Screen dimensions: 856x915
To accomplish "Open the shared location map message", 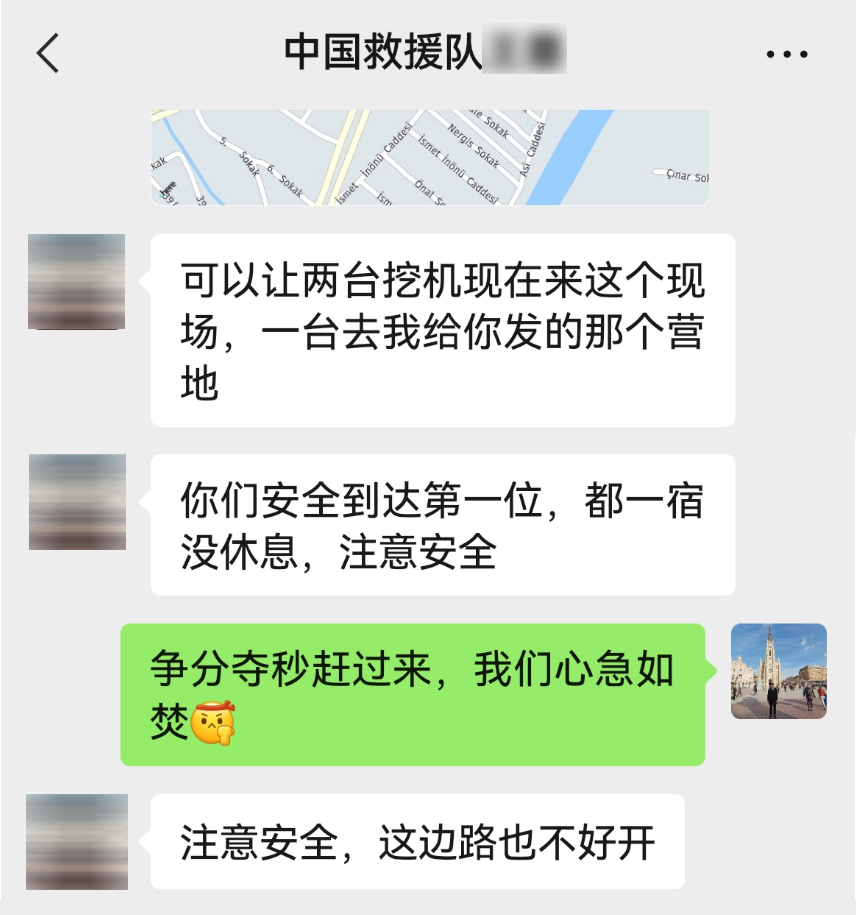I will coord(429,157).
